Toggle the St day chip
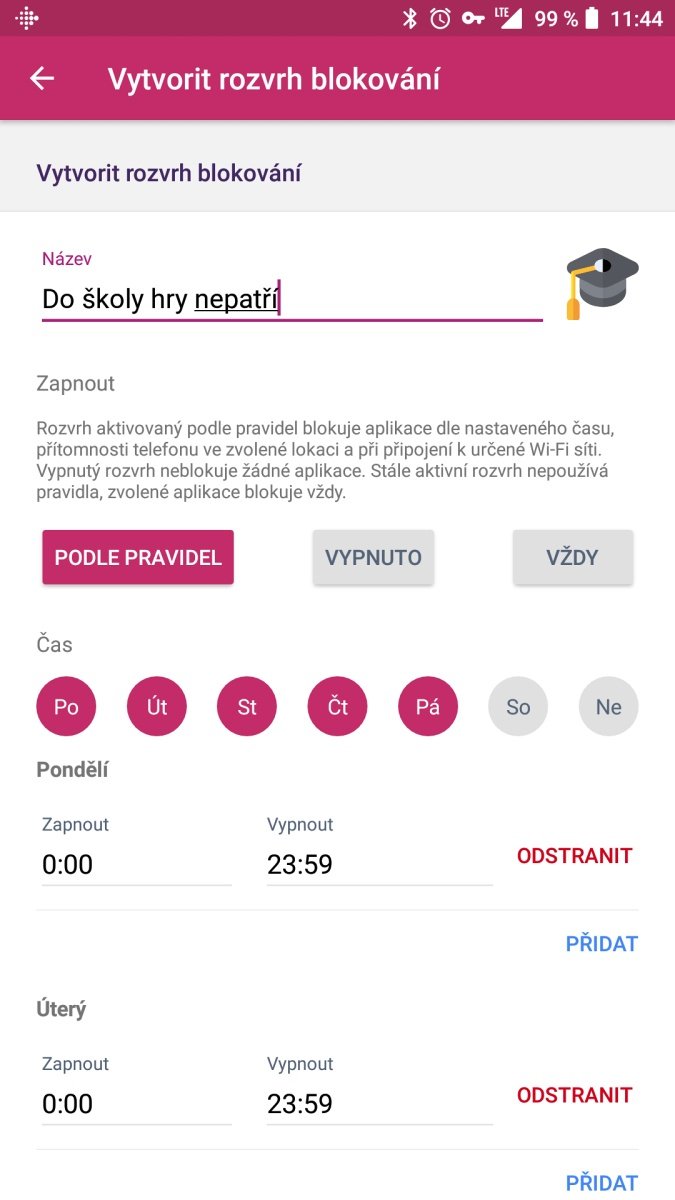675x1200 pixels. tap(247, 707)
